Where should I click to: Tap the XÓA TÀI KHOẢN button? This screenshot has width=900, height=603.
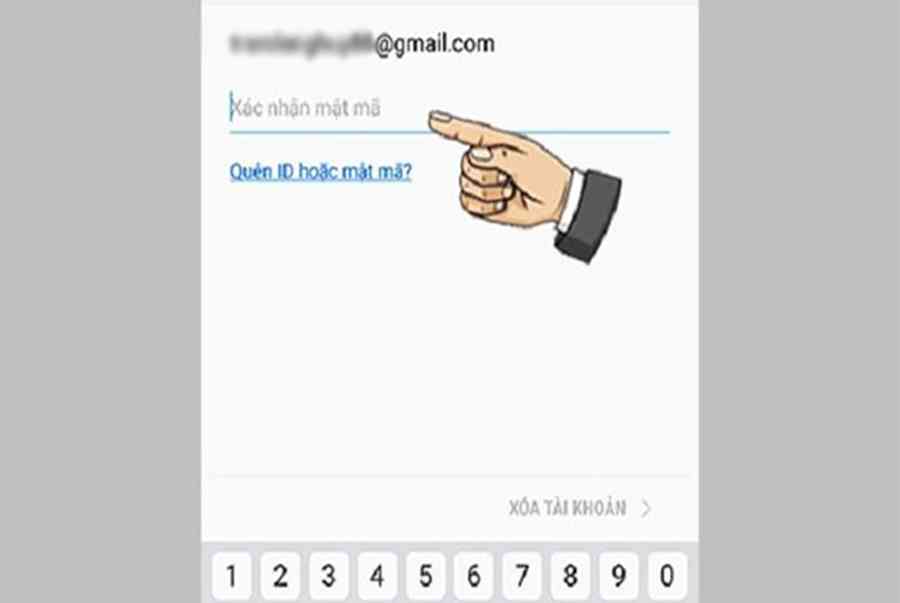point(578,508)
